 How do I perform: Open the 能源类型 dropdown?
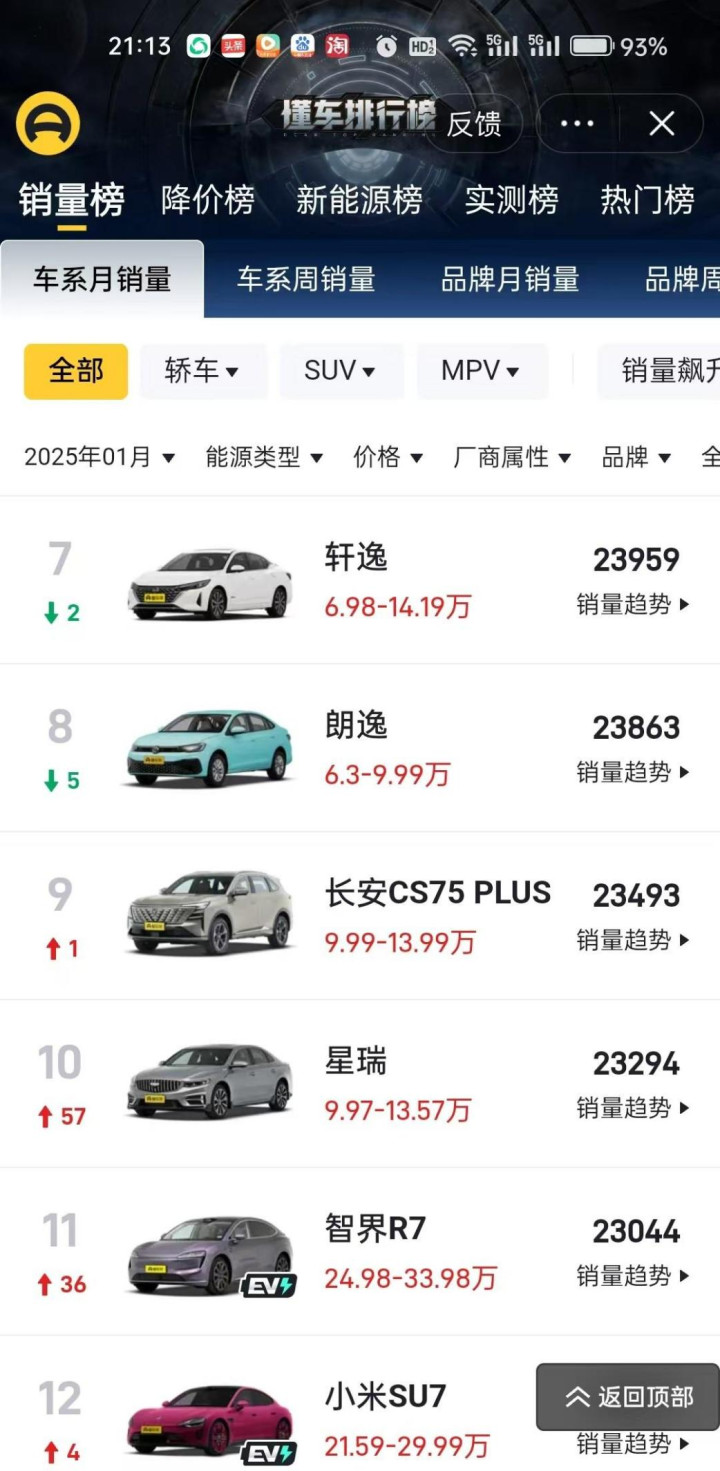point(264,458)
